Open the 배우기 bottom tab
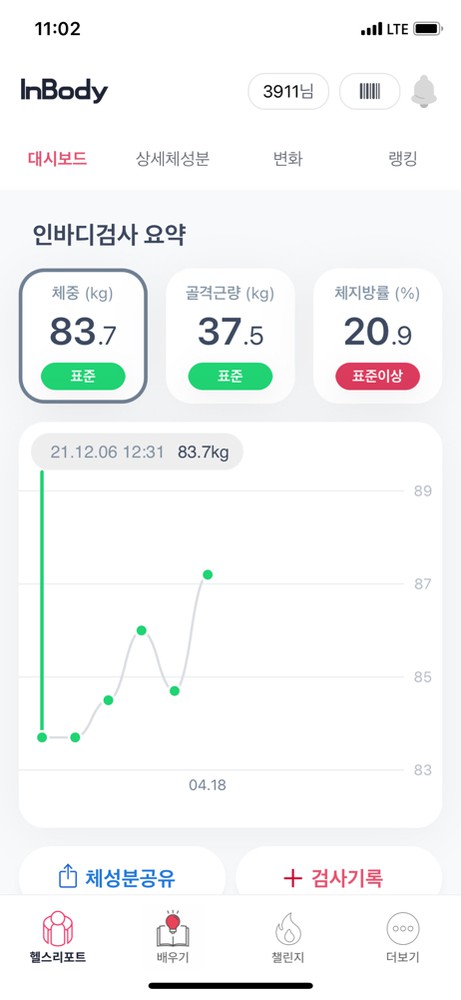This screenshot has width=461, height=1000. 173,937
